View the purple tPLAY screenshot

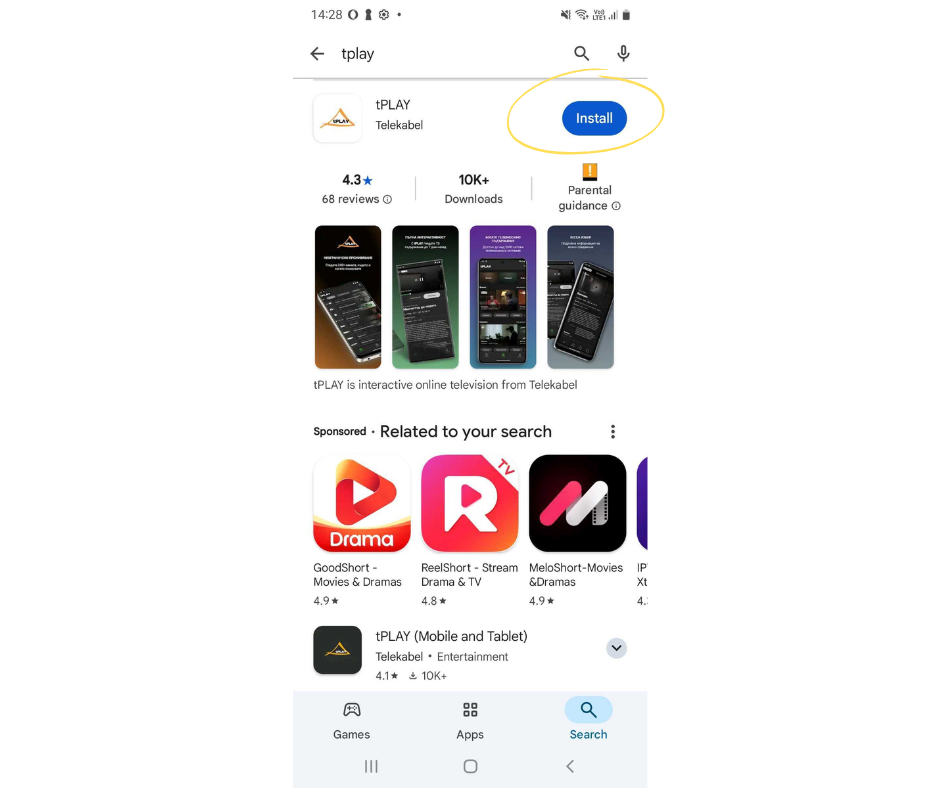coord(503,297)
